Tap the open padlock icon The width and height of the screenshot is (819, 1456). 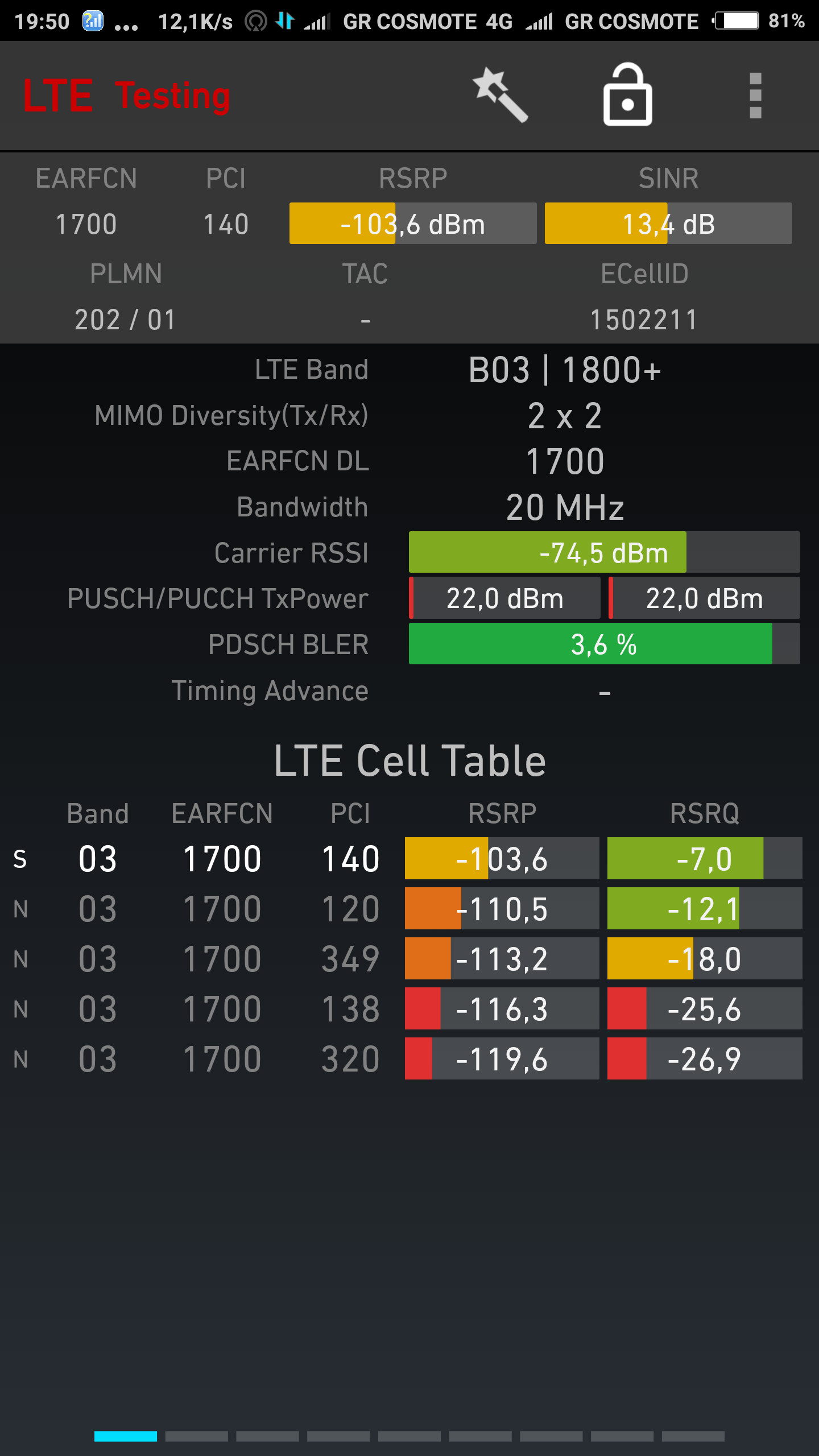(x=627, y=95)
